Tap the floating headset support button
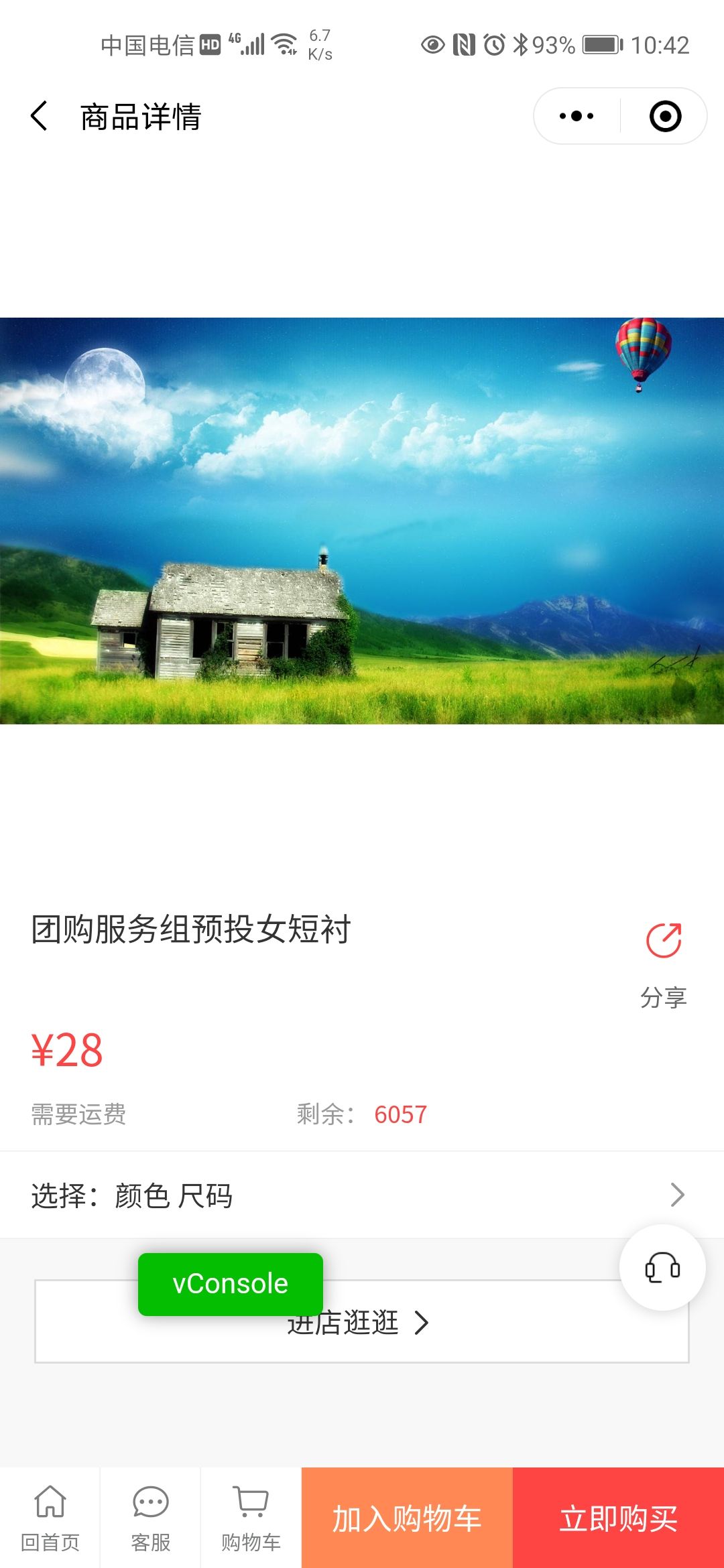Image resolution: width=724 pixels, height=1568 pixels. [x=662, y=1267]
